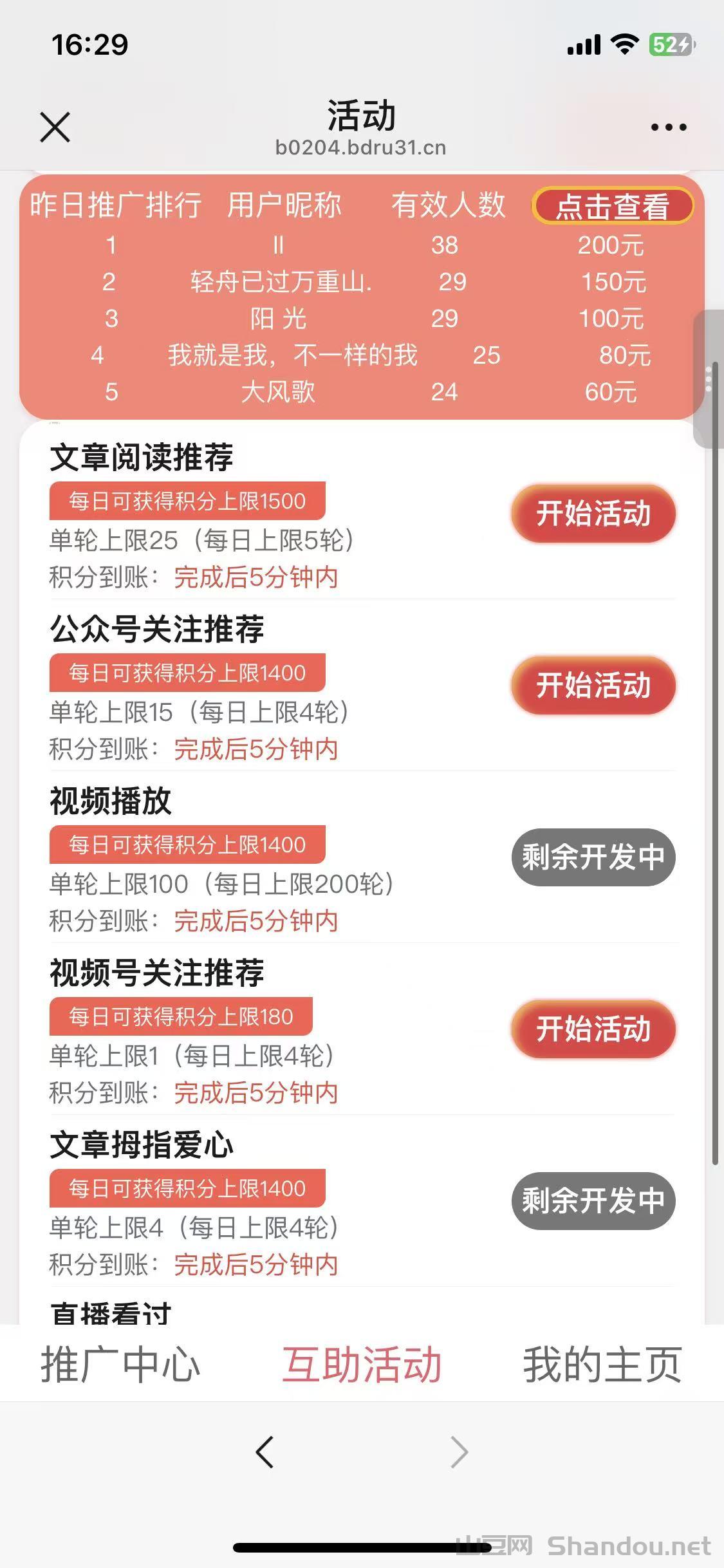Close the webpage with the X icon
724x1568 pixels.
pos(55,126)
